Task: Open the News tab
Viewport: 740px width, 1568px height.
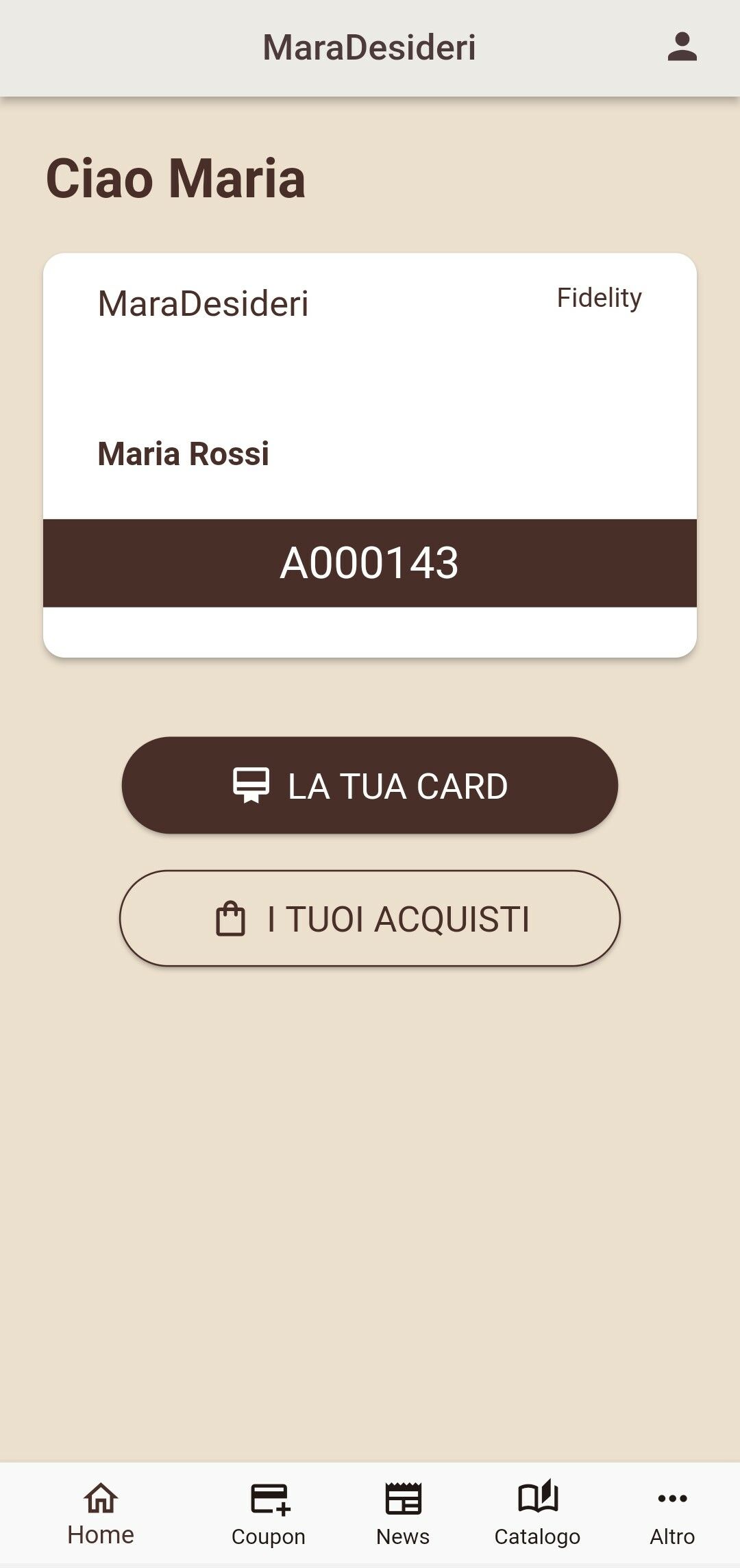Action: pos(403,1514)
